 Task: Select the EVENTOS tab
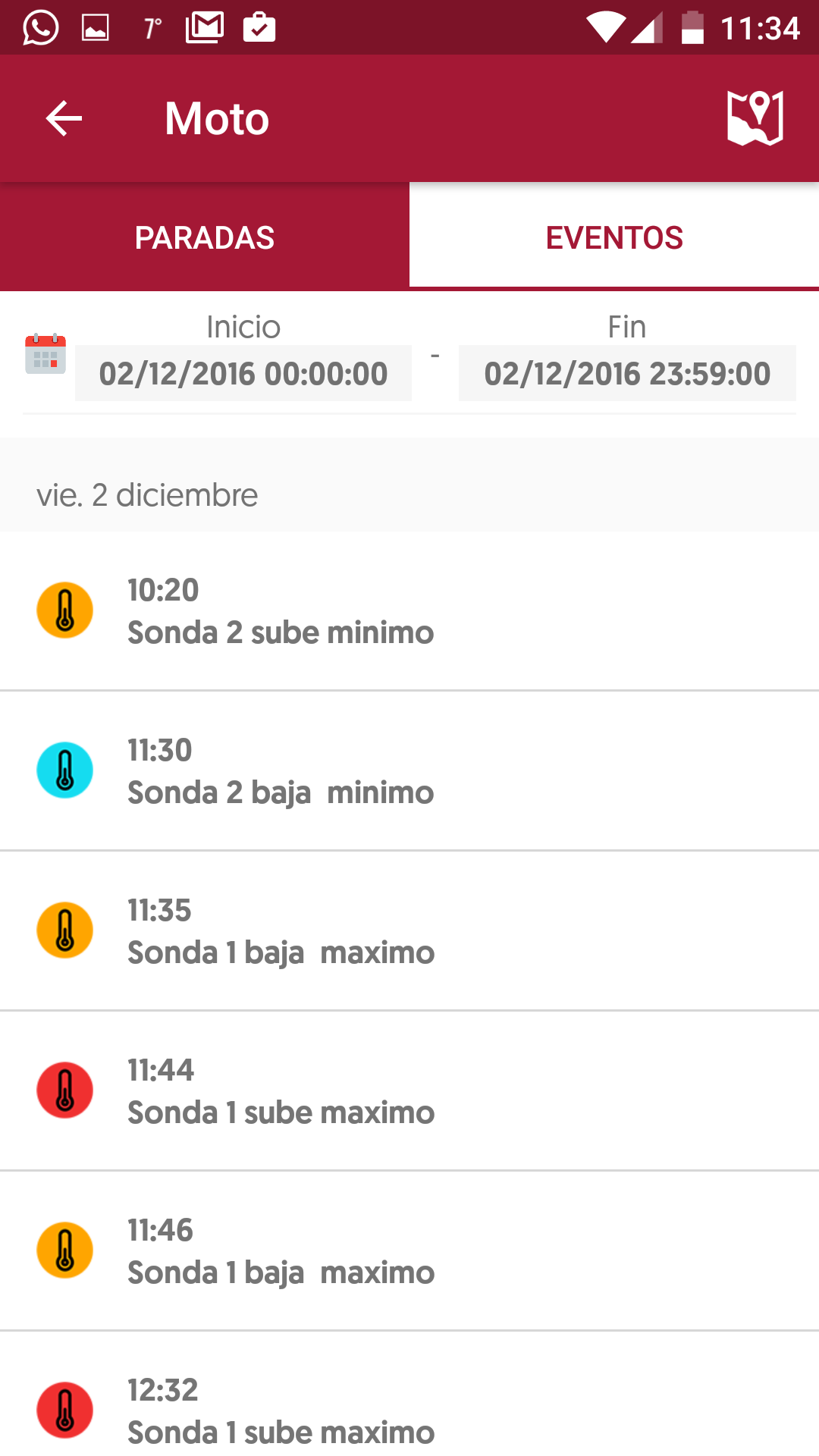coord(614,237)
